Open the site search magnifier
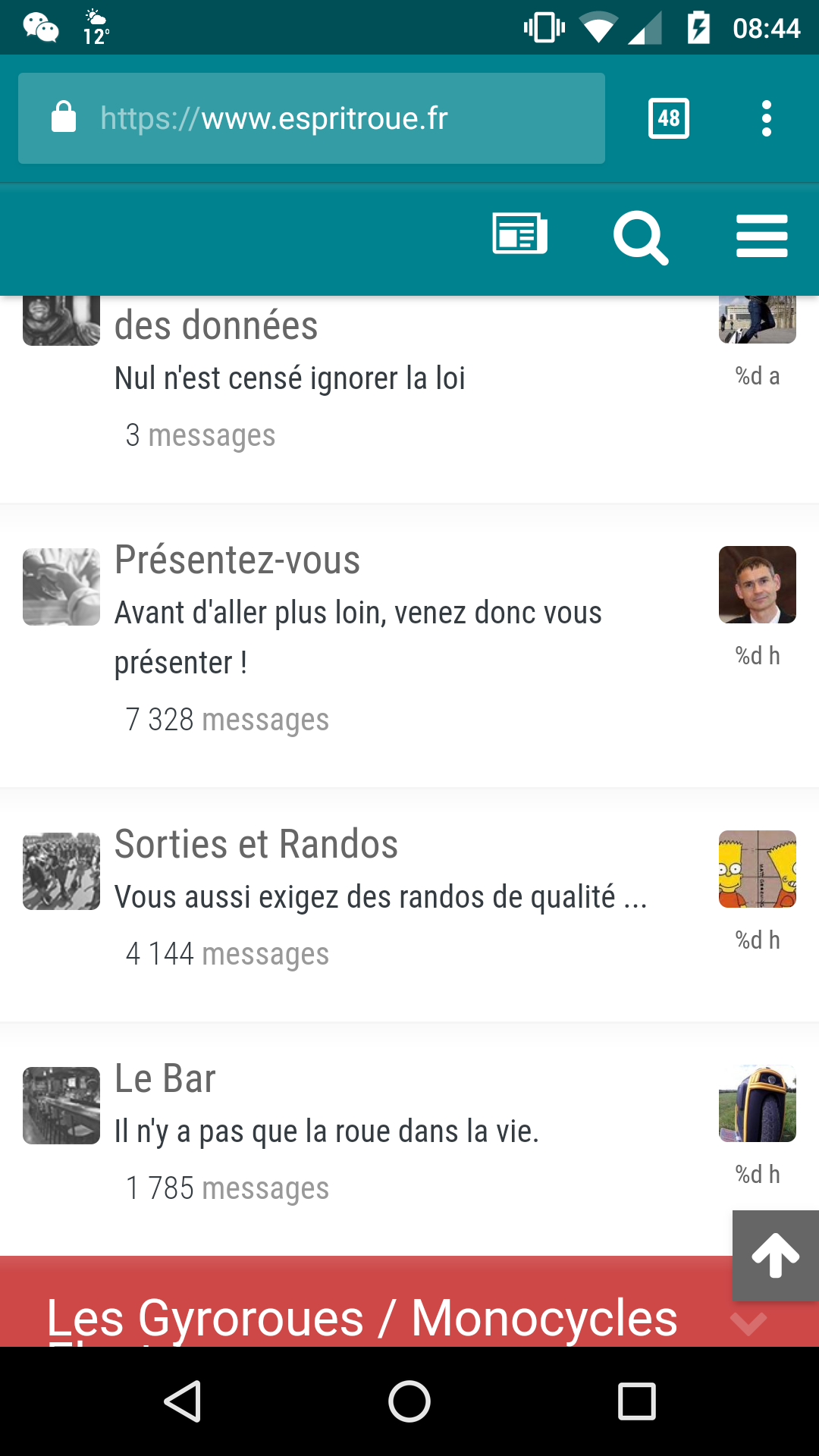This screenshot has height=1456, width=819. [641, 237]
